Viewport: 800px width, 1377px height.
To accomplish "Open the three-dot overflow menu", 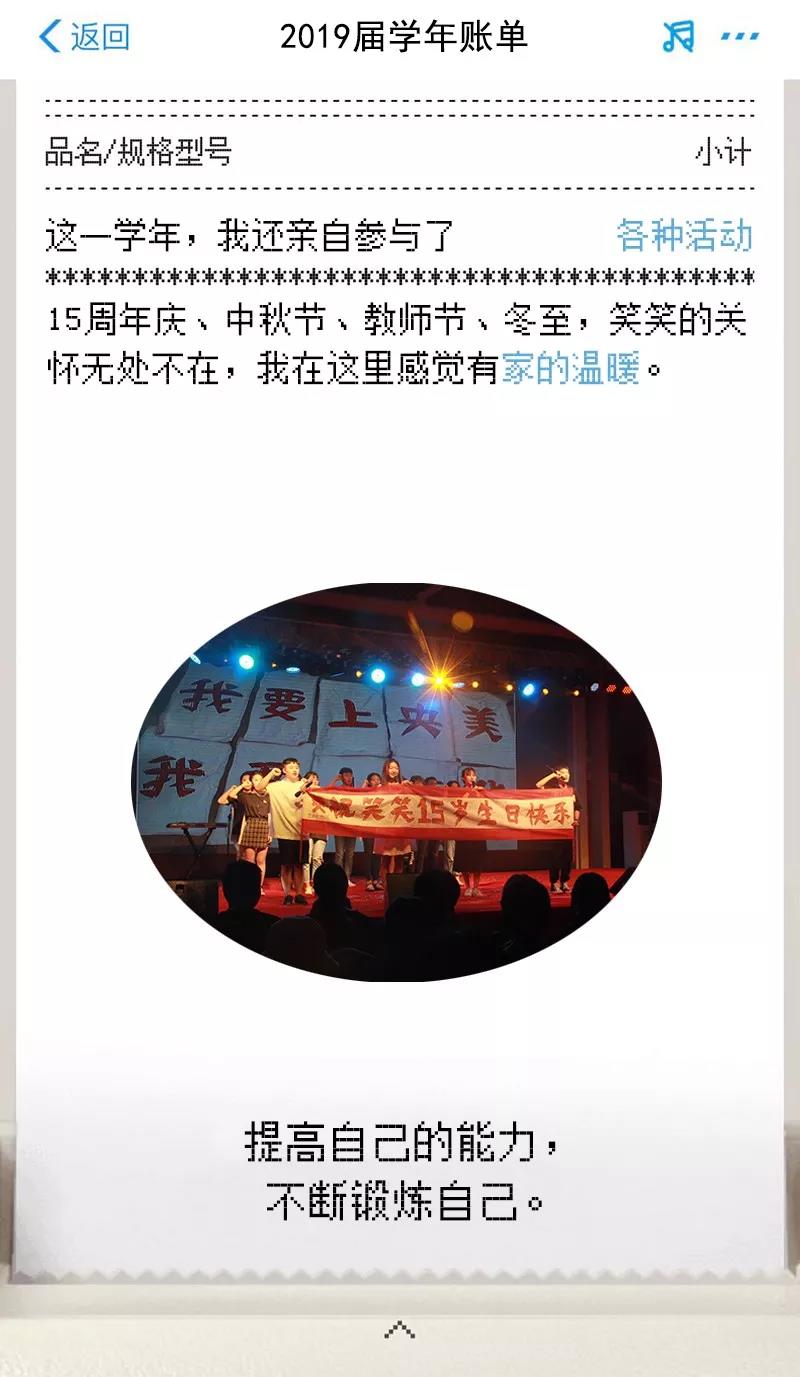I will coord(740,37).
